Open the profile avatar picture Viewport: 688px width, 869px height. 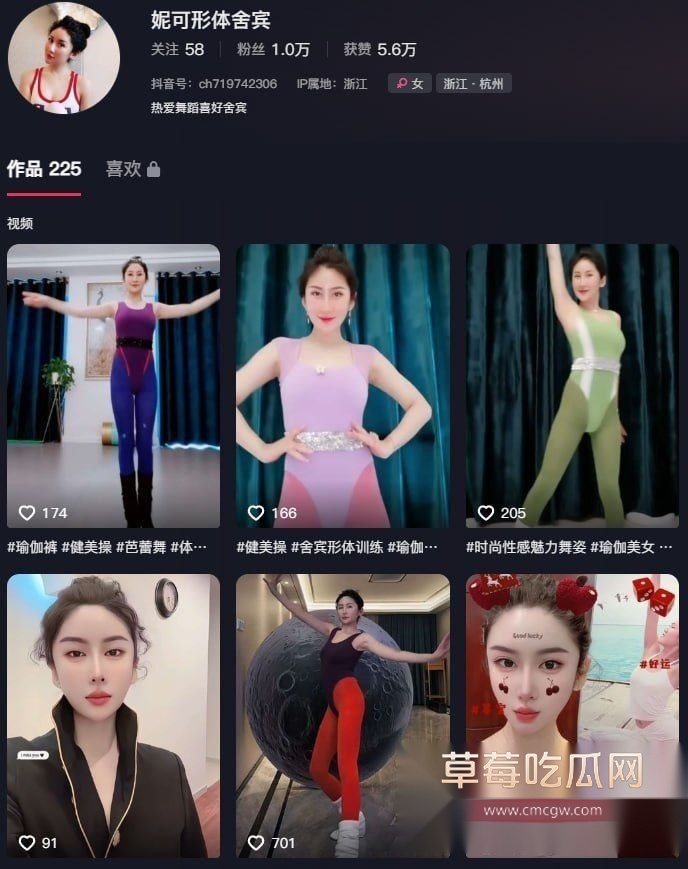click(x=63, y=58)
